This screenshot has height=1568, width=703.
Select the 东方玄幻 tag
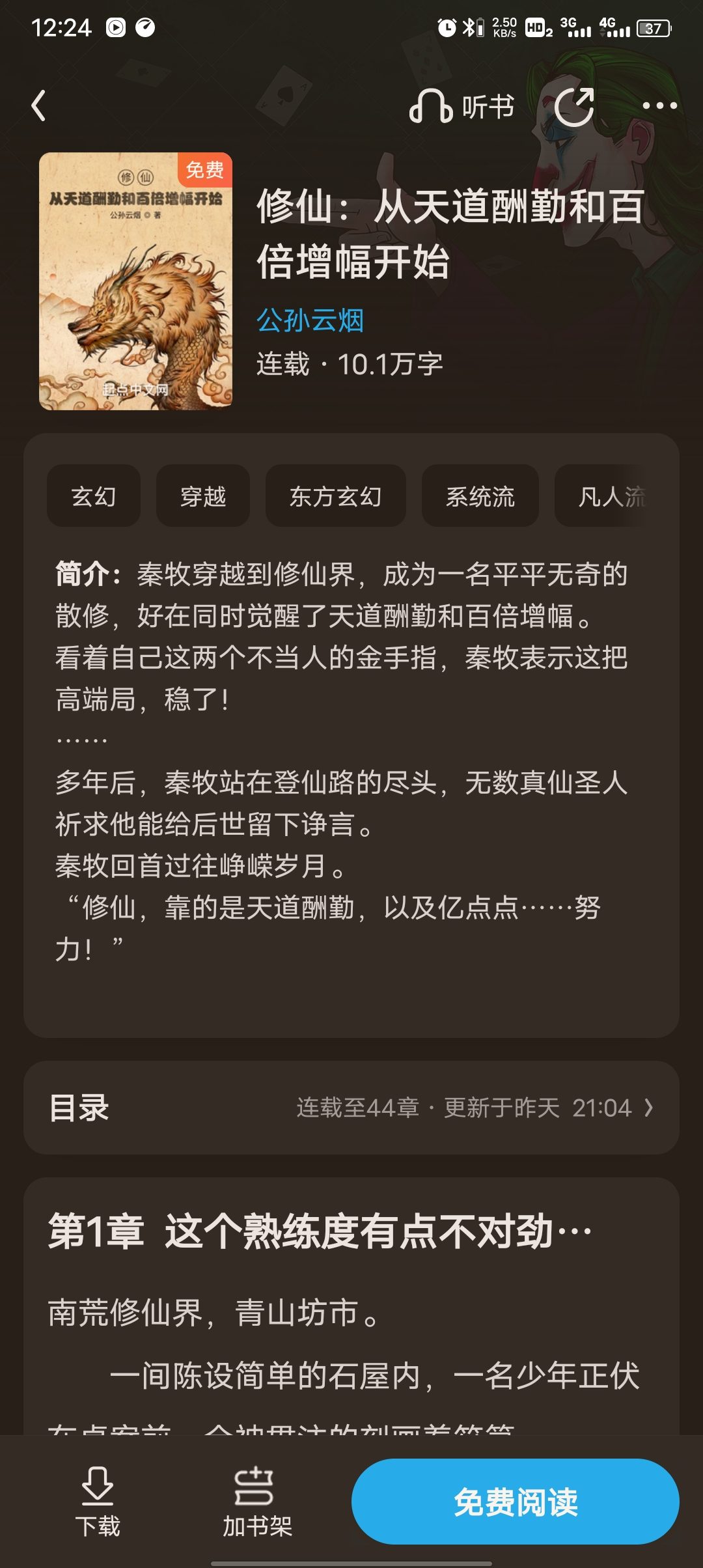tap(336, 496)
